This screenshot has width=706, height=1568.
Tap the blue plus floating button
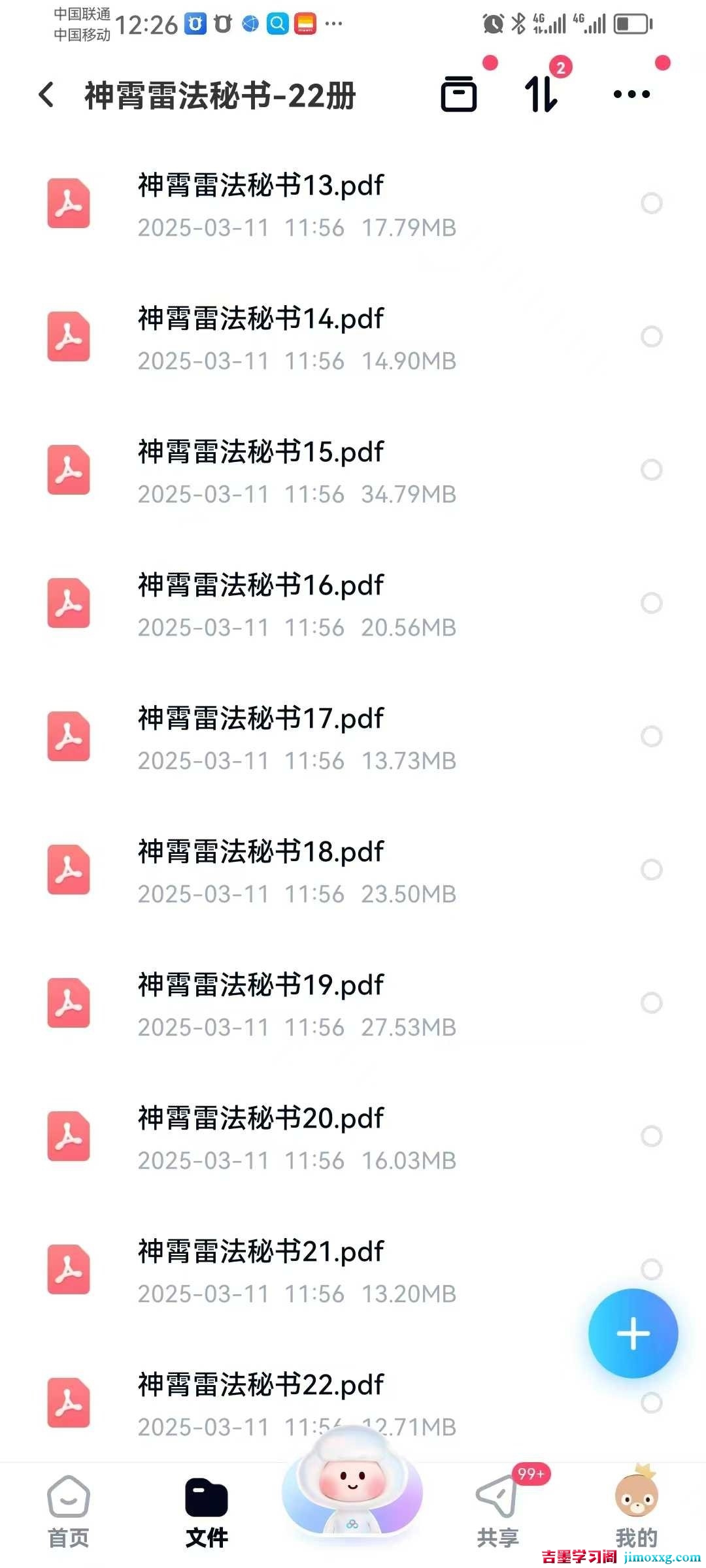point(632,1334)
